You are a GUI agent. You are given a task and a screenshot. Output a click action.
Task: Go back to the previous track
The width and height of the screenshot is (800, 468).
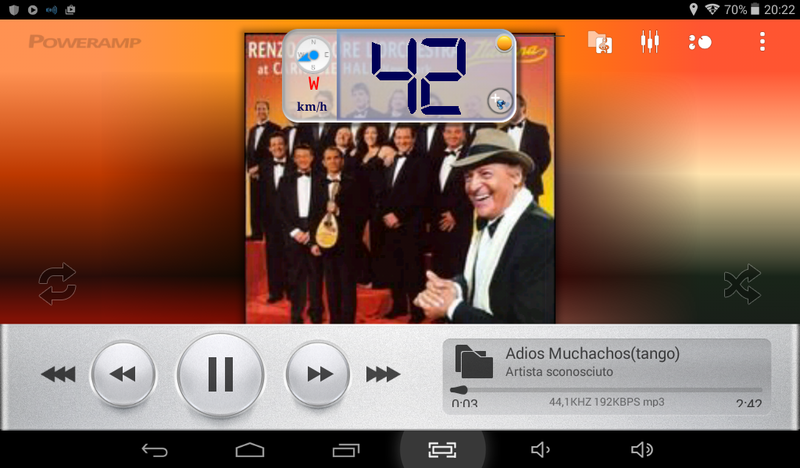click(x=122, y=374)
